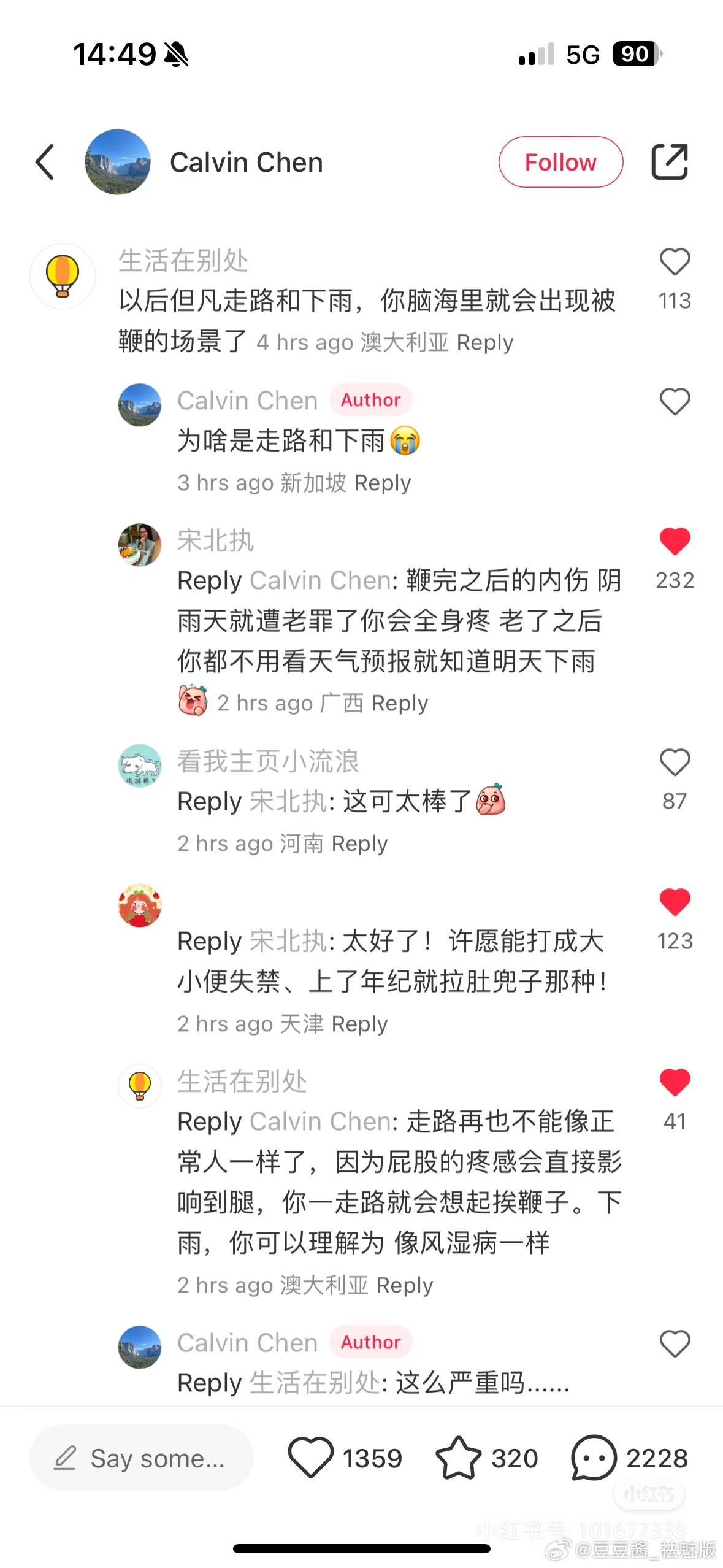Like 看我主页小流浪's reply with 87 likes
The image size is (723, 1568).
[675, 763]
